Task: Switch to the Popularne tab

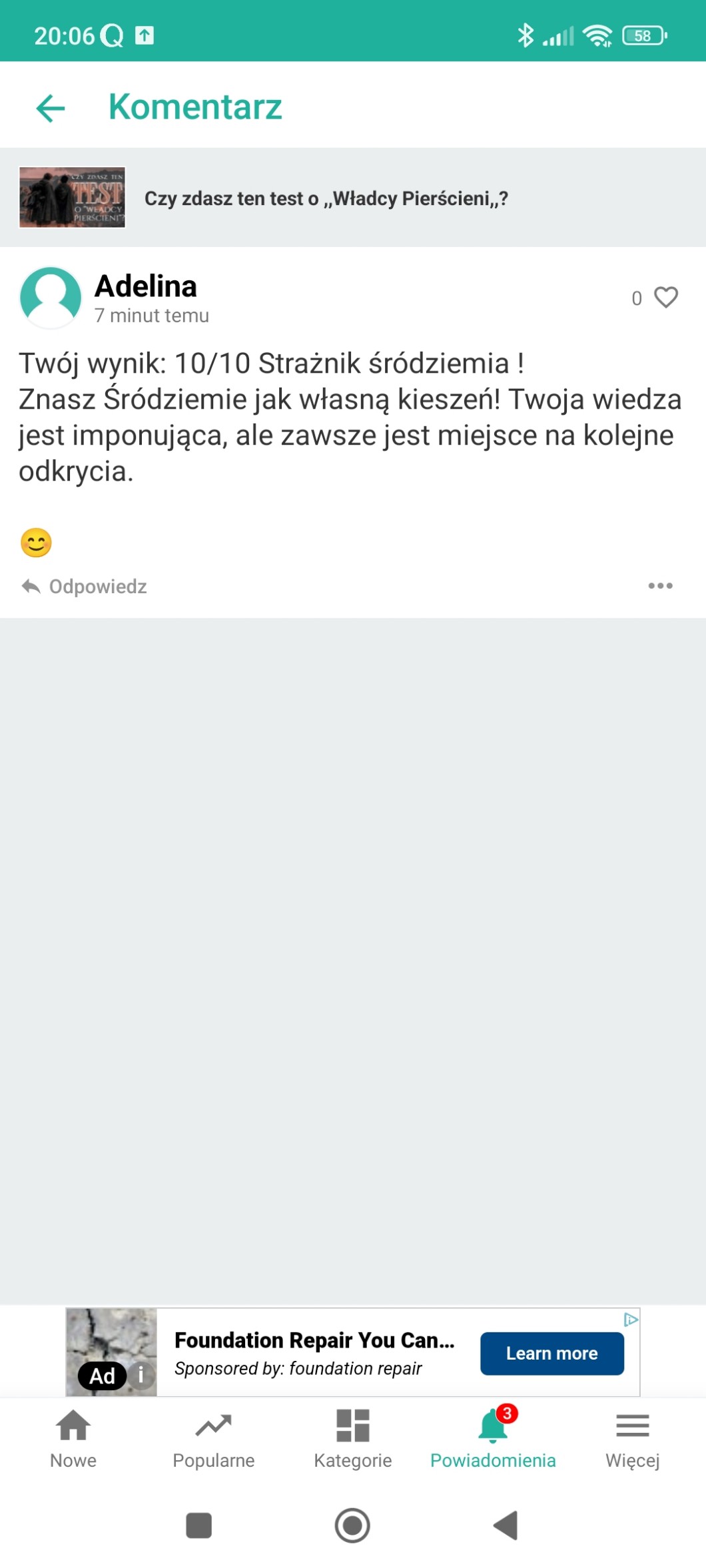Action: [213, 1439]
